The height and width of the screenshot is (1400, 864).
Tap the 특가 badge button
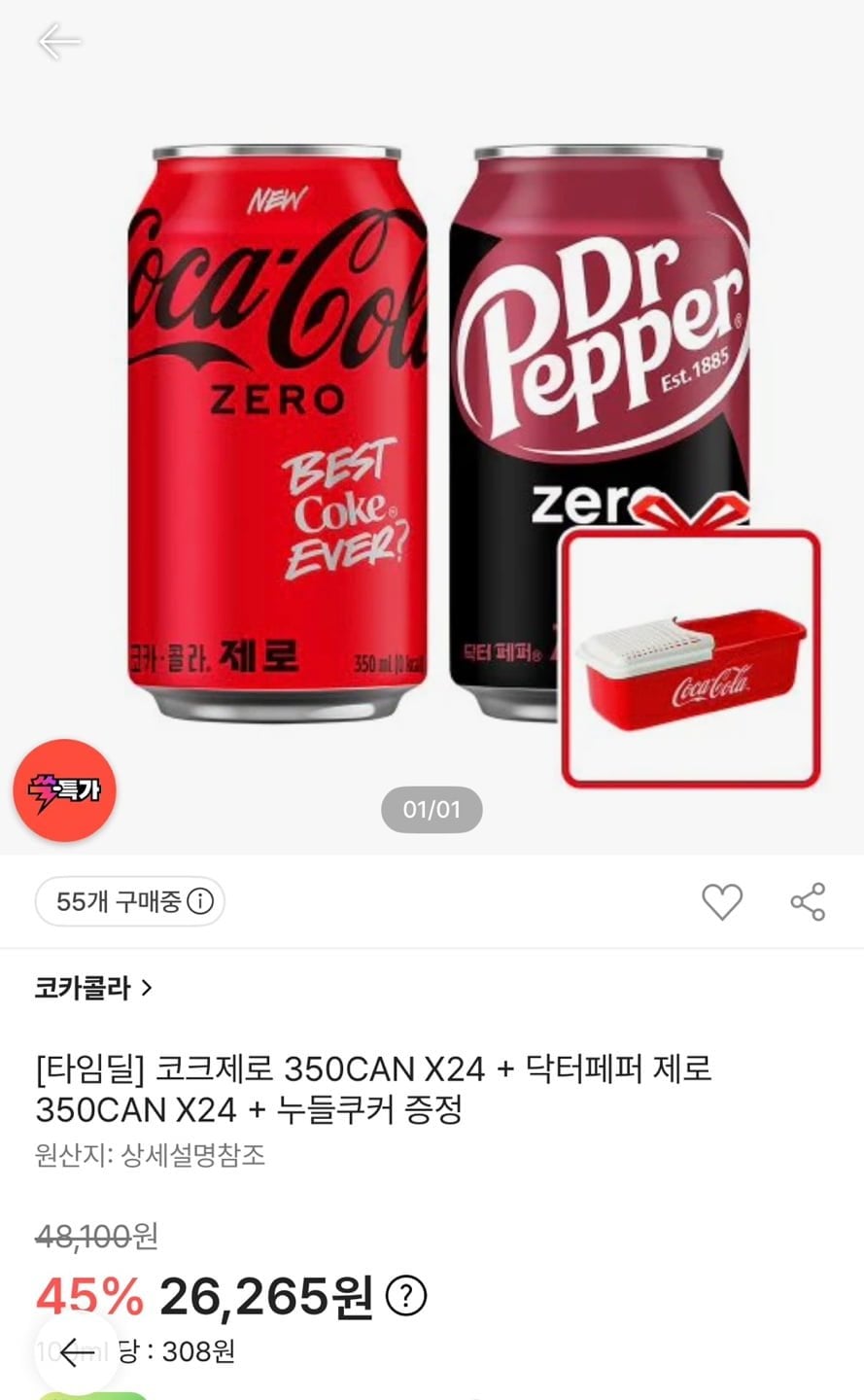click(x=64, y=789)
